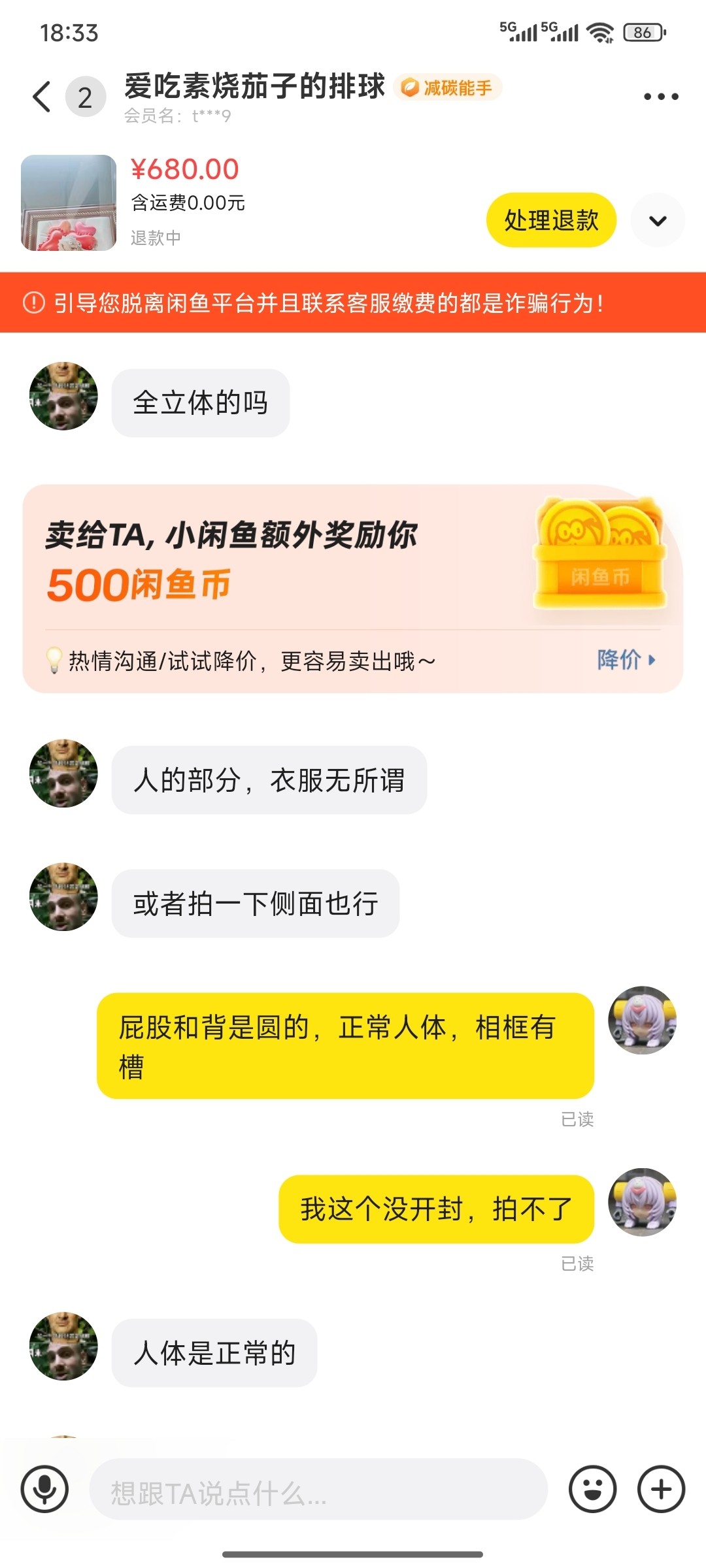Focus the 想跟TA说点什么 message field
Viewport: 706px width, 1568px height.
[x=318, y=1489]
